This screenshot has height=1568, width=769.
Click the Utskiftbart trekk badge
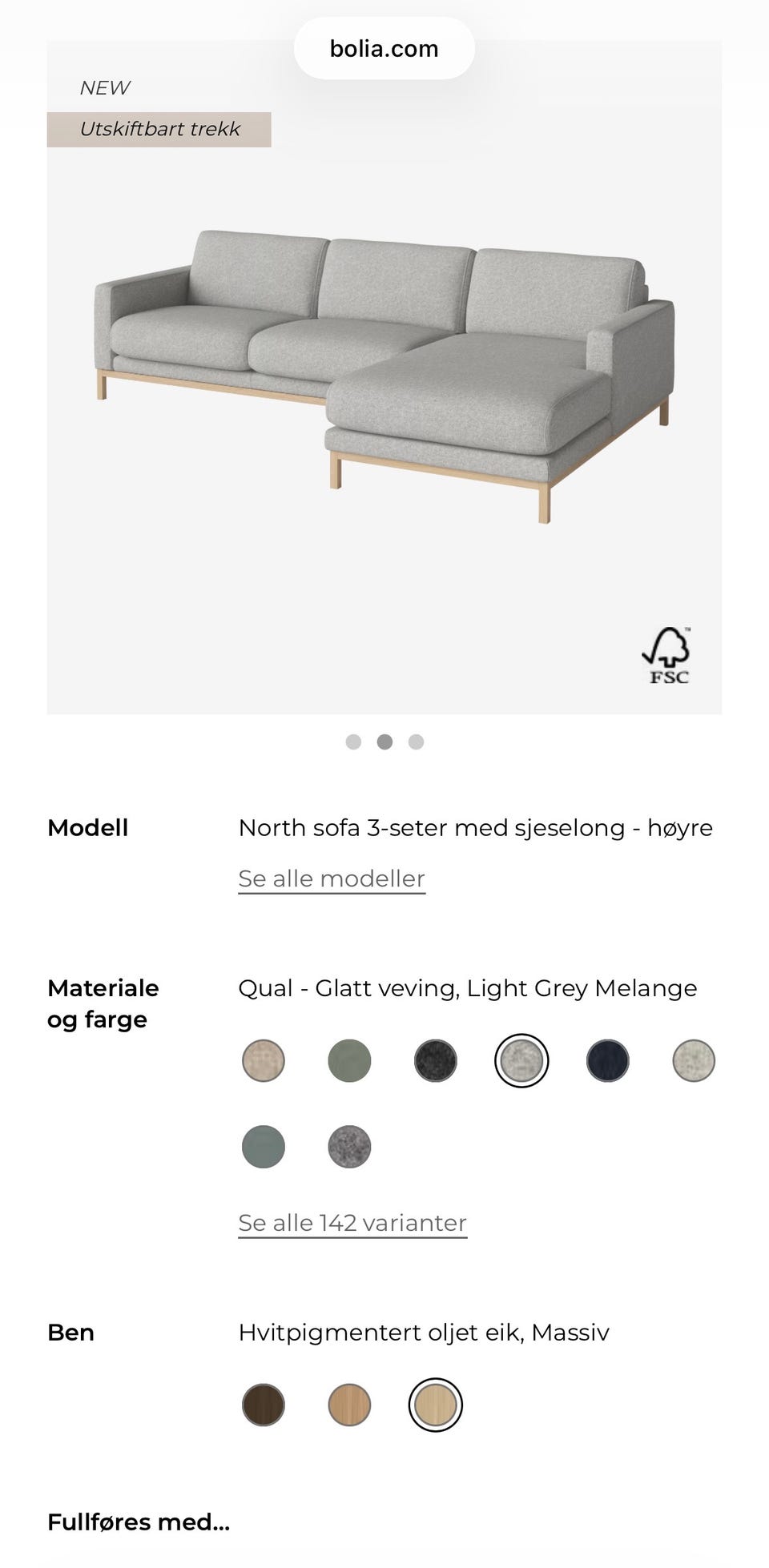[x=159, y=128]
